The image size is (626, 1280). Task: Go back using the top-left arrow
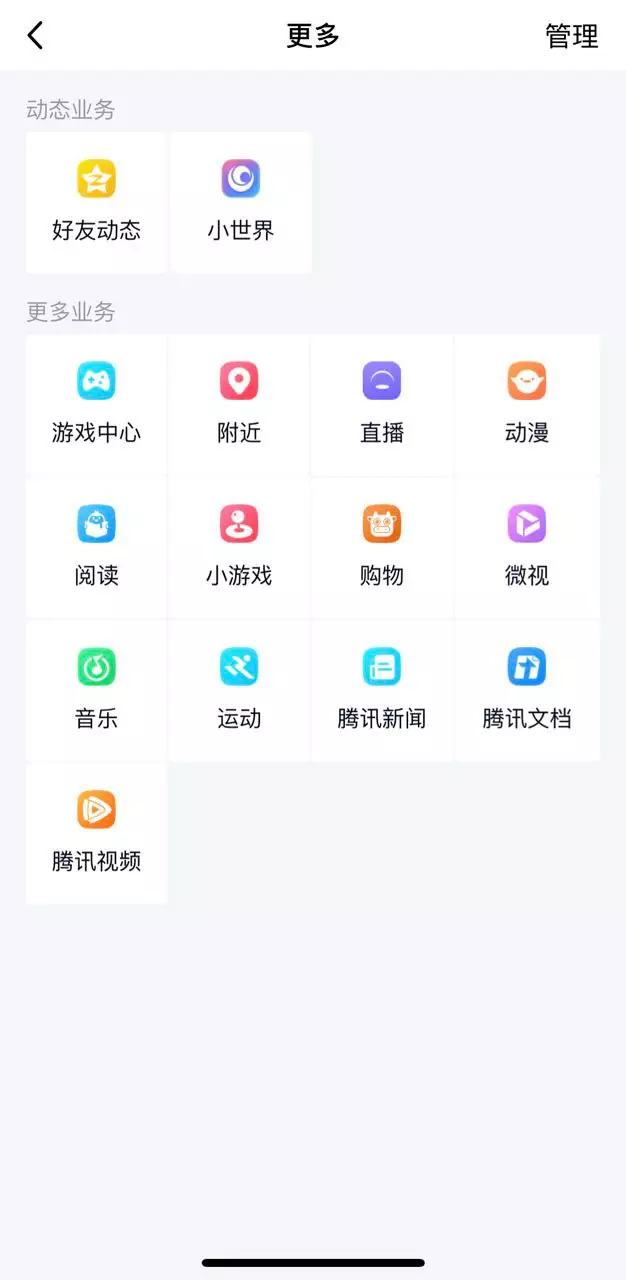(35, 36)
